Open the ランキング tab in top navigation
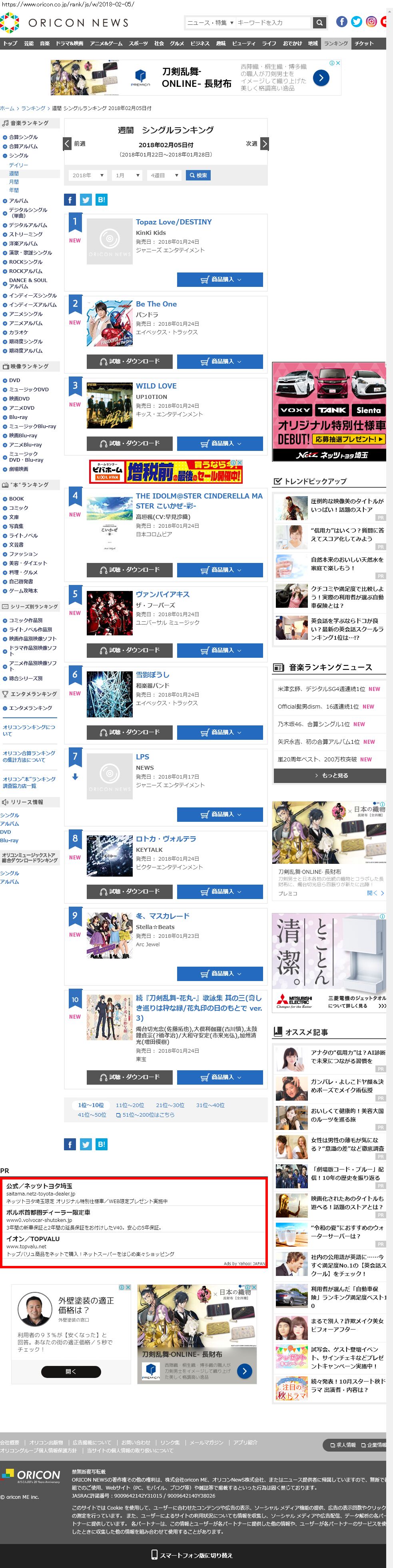 [336, 43]
